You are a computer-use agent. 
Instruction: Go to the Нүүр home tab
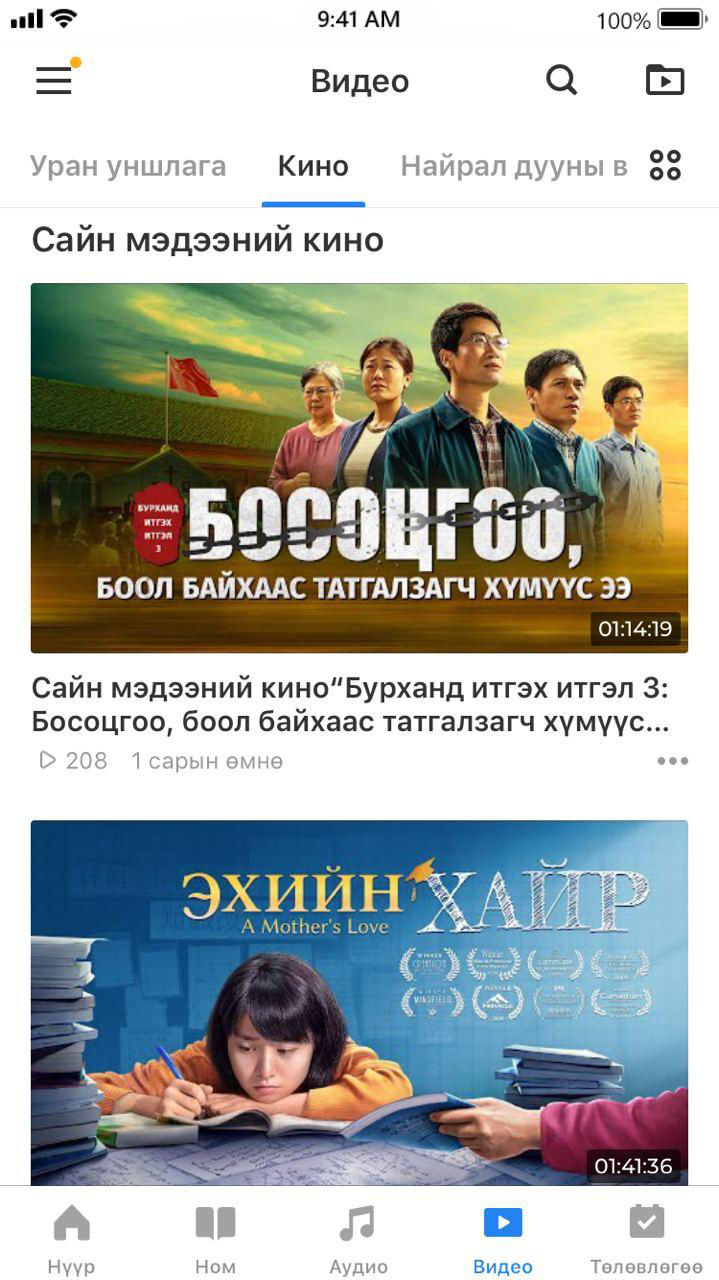click(x=71, y=1238)
